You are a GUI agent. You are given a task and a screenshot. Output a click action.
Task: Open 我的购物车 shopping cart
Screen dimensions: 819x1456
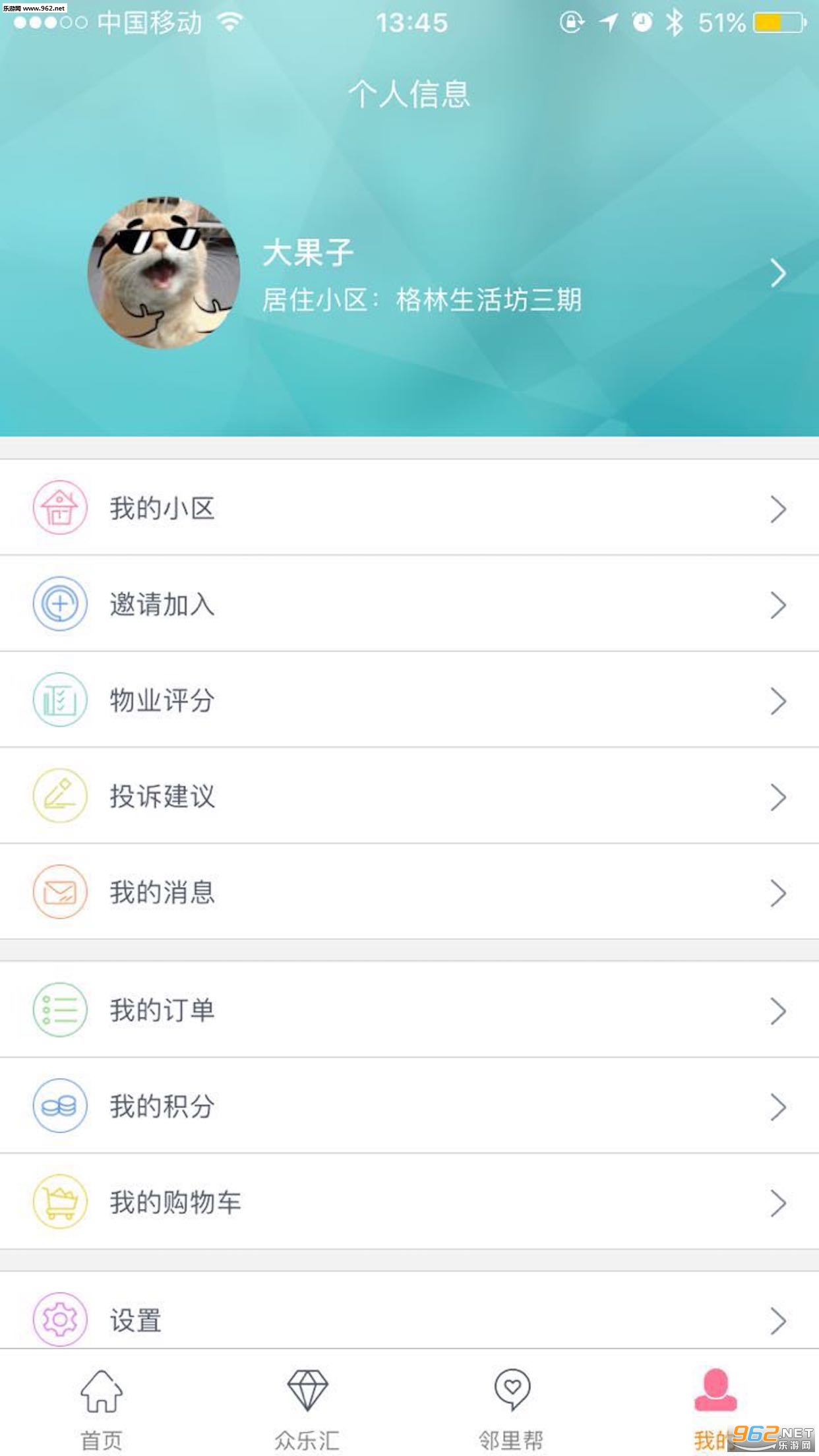[x=409, y=1201]
